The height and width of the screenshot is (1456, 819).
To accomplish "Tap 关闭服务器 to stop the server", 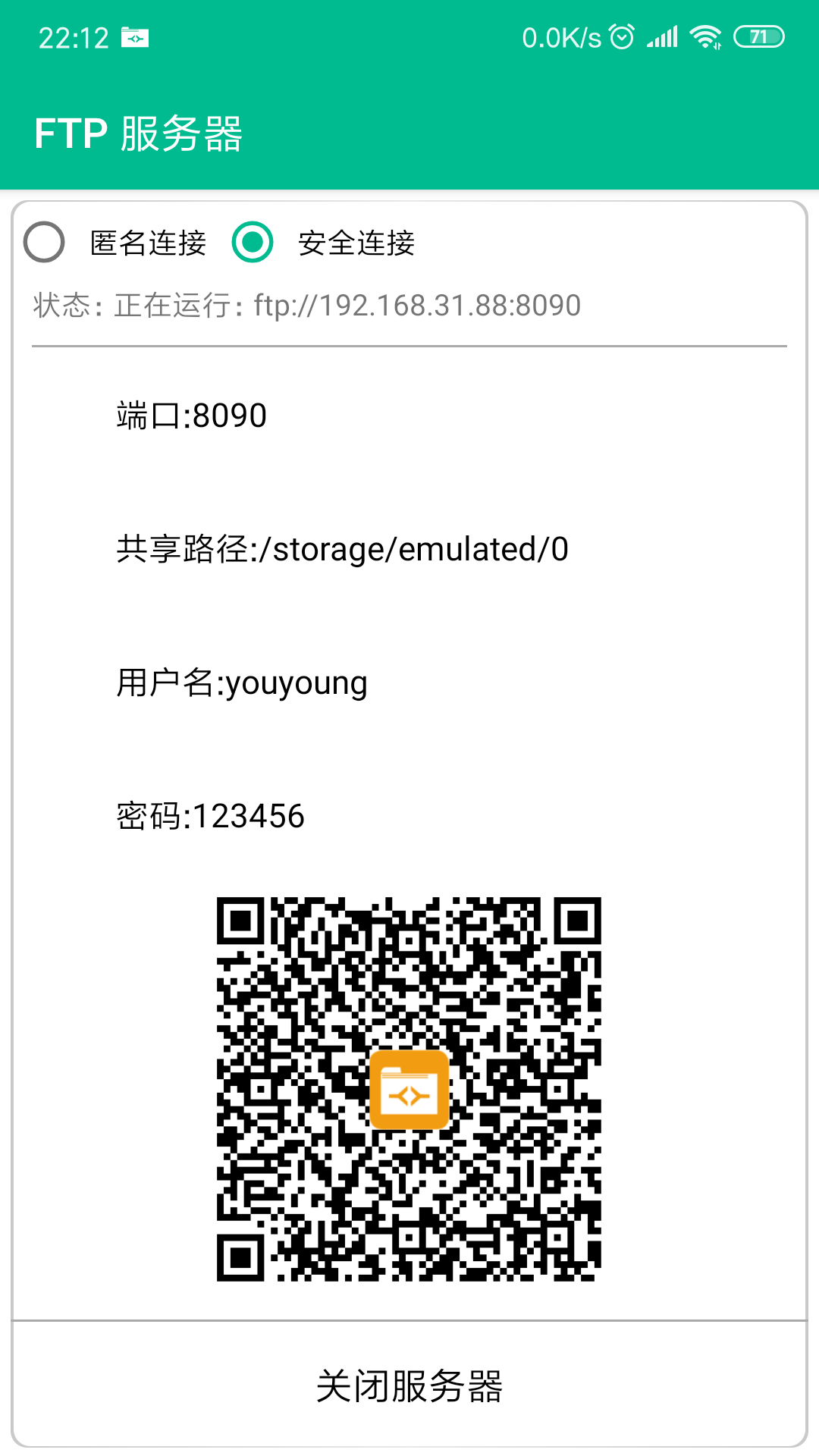I will [x=409, y=1385].
